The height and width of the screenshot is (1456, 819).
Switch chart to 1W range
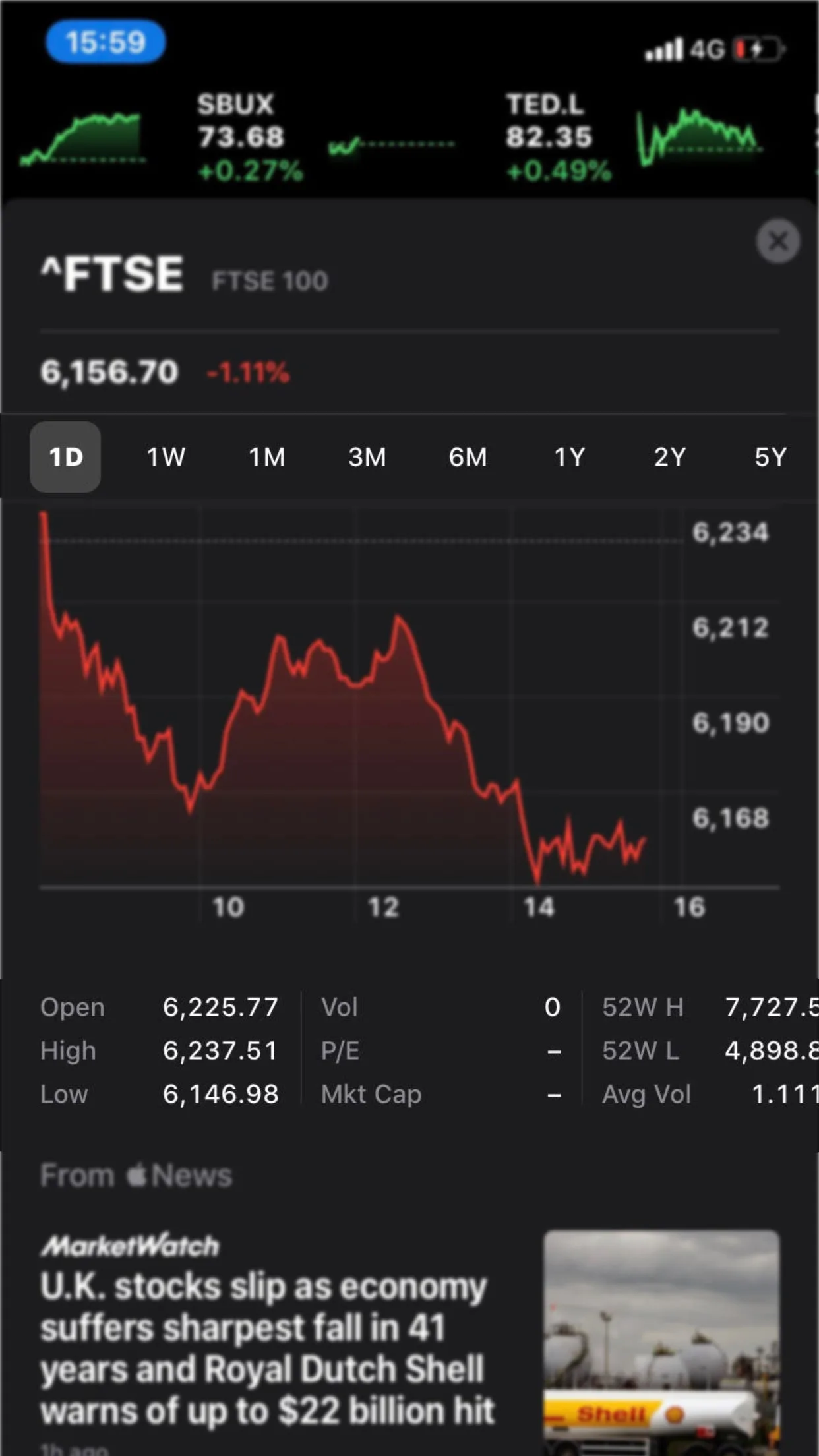click(166, 457)
